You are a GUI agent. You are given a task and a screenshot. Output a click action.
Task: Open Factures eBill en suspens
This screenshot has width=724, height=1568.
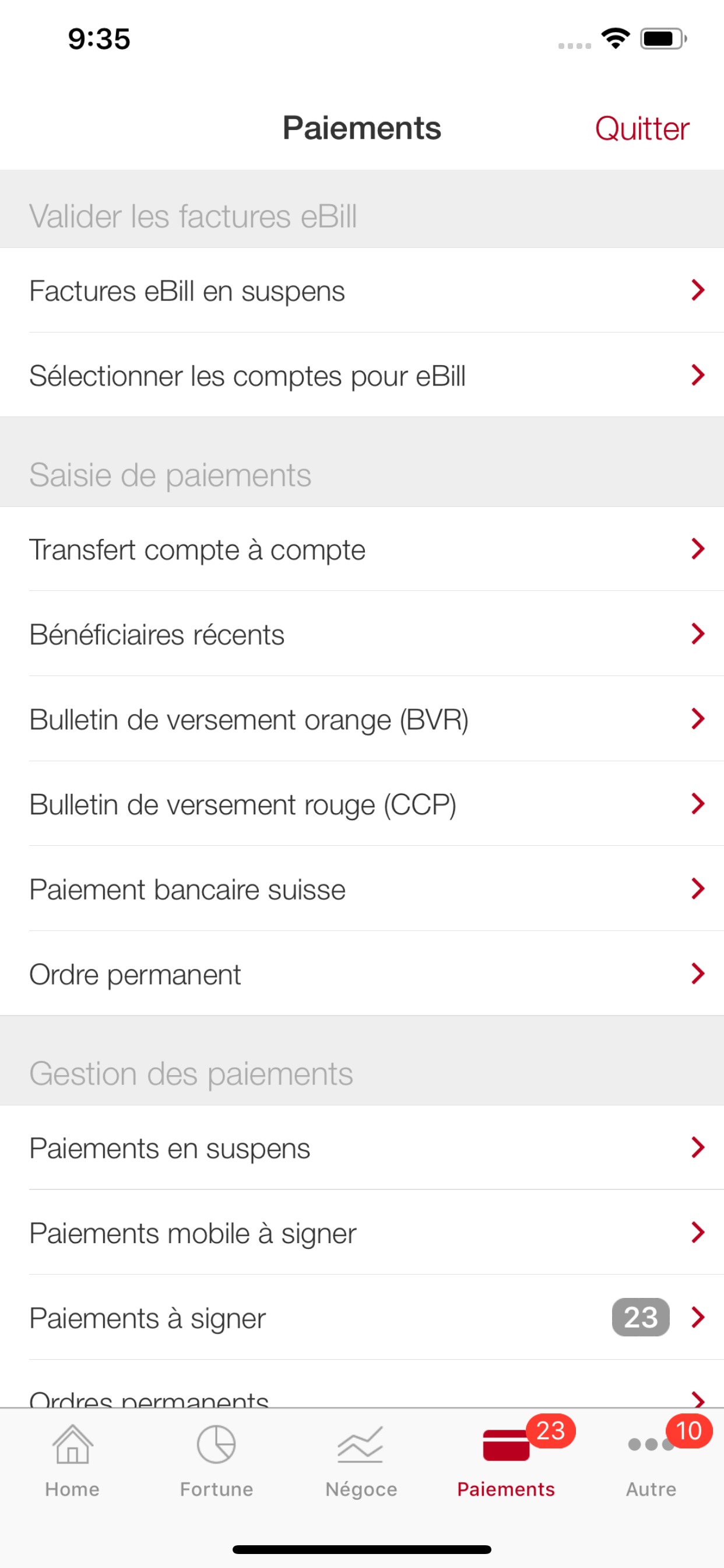362,290
